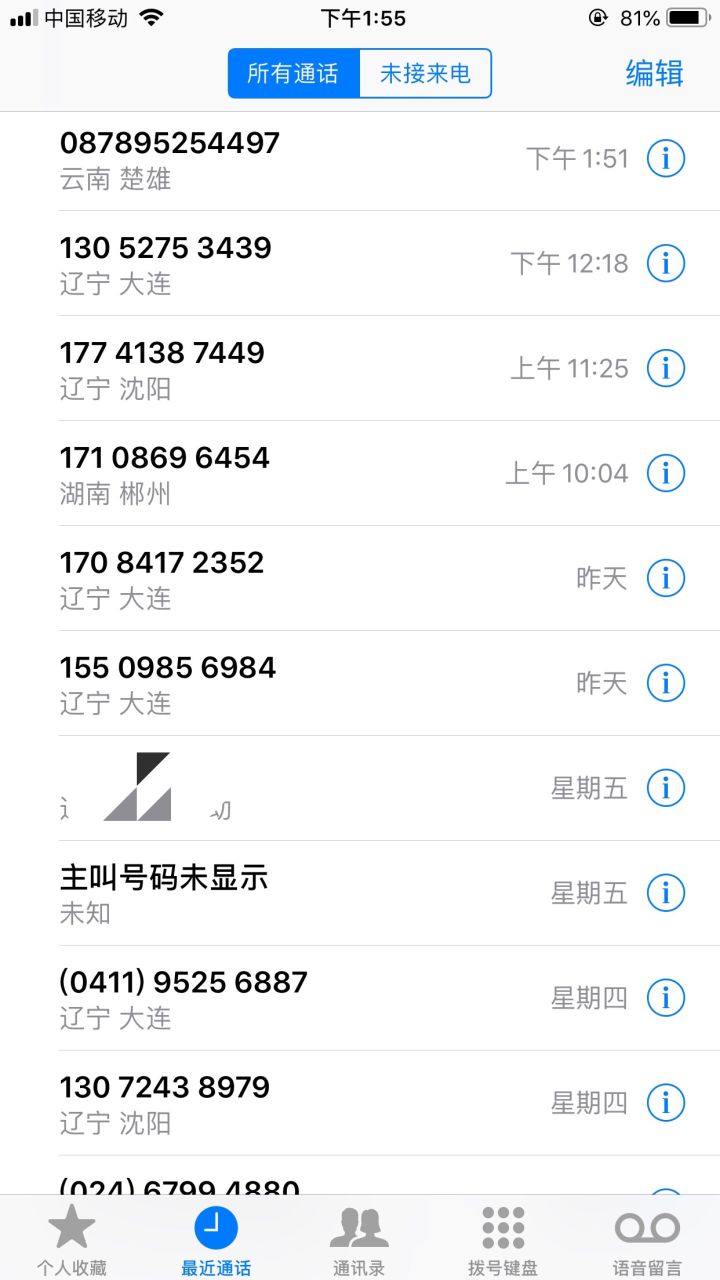The width and height of the screenshot is (720, 1280).
Task: Tap 编辑 to edit the call list
Action: 654,73
